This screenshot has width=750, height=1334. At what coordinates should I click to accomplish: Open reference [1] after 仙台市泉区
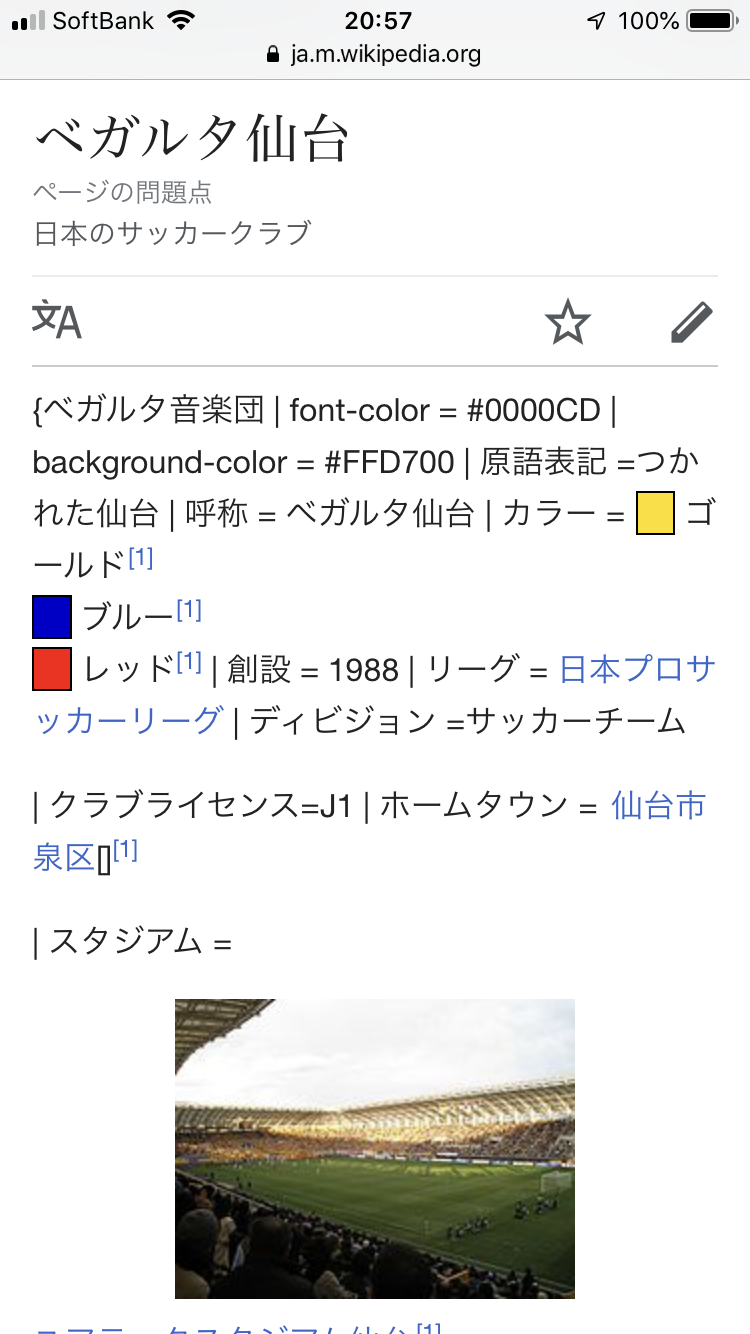click(125, 851)
